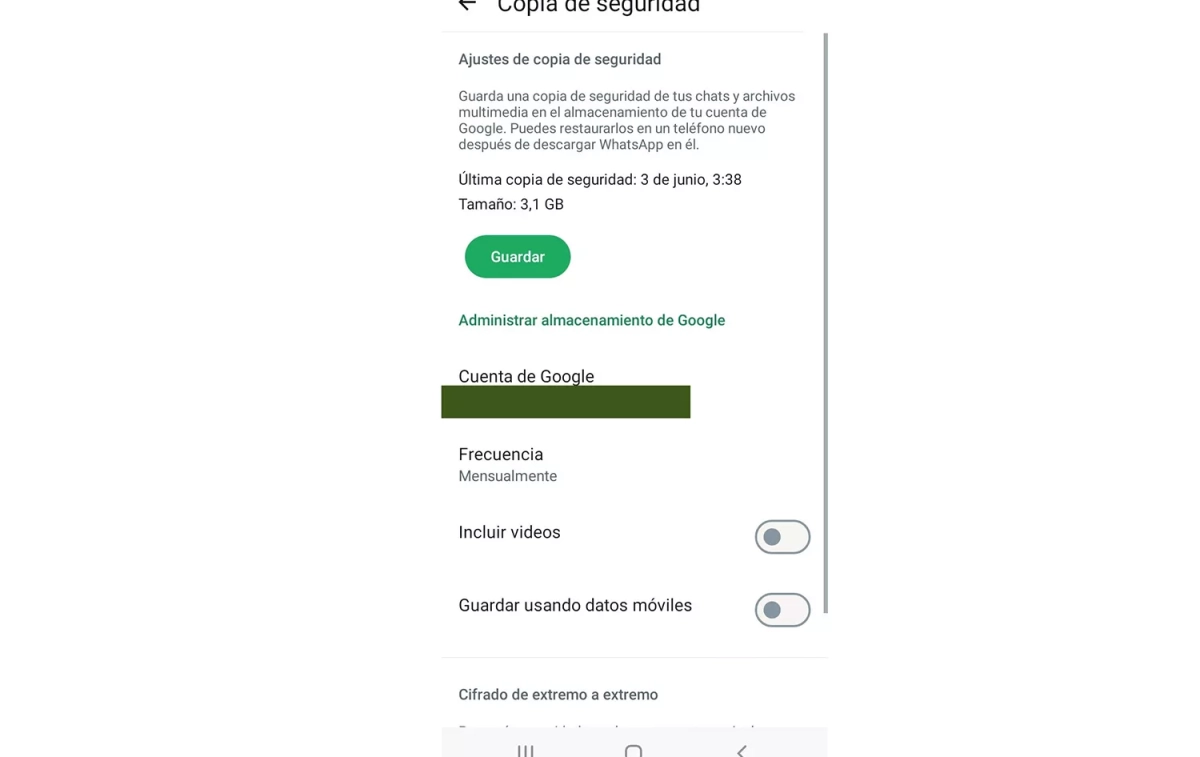1200x757 pixels.
Task: Open the Cuenta de Google setting
Action: pyautogui.click(x=526, y=377)
